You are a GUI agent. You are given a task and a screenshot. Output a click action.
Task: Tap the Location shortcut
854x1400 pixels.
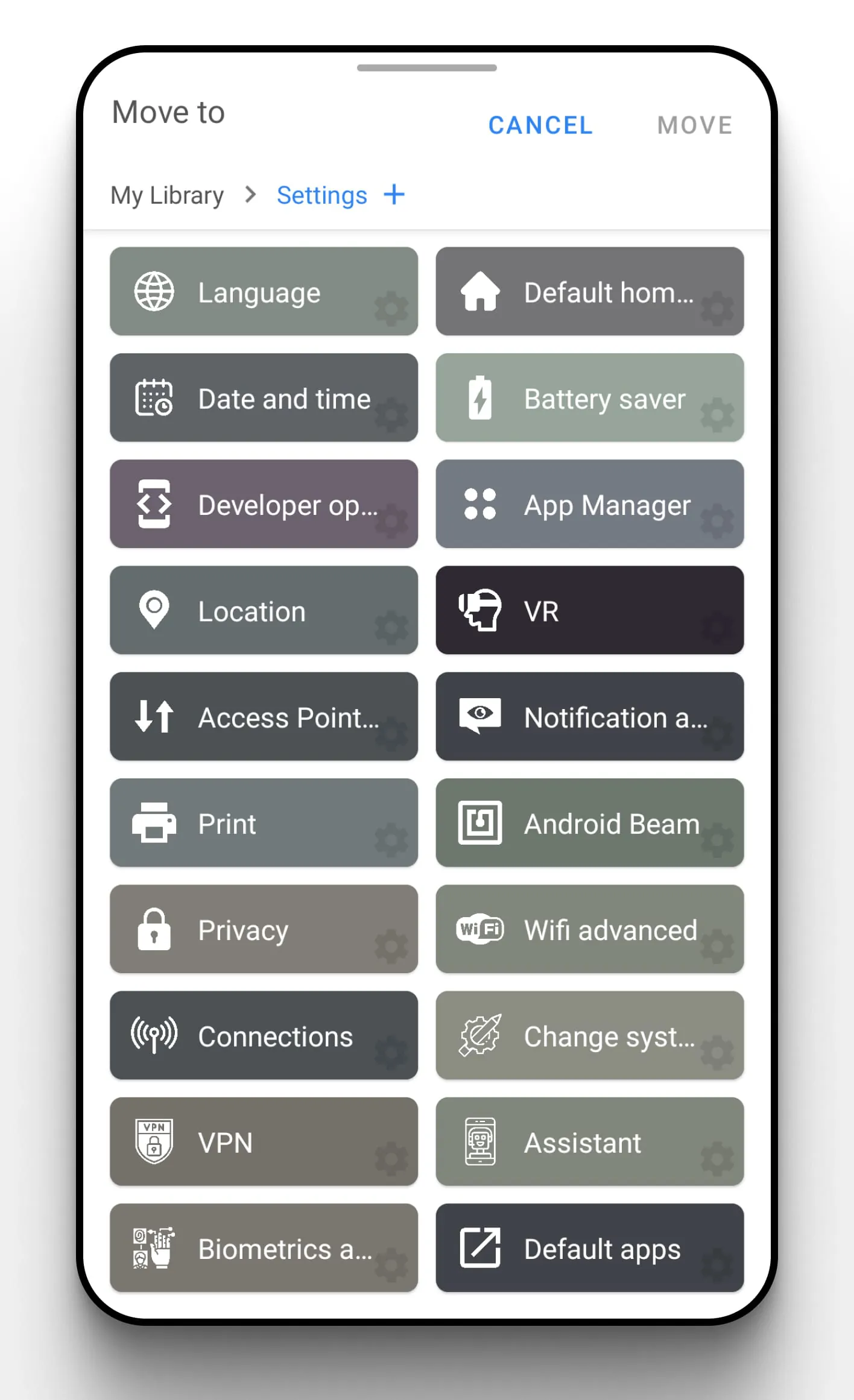point(264,611)
